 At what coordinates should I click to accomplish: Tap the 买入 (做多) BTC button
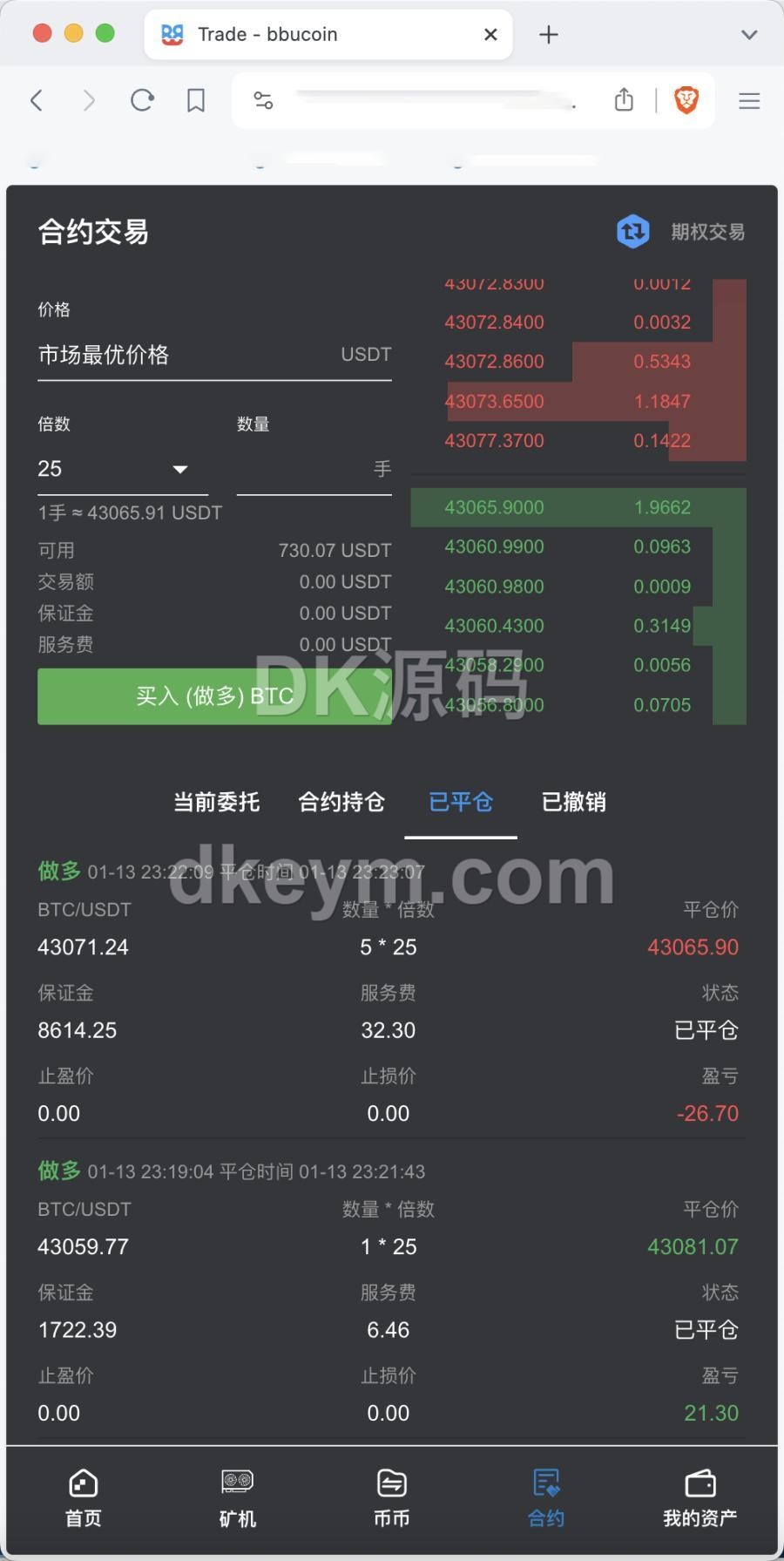(x=214, y=696)
